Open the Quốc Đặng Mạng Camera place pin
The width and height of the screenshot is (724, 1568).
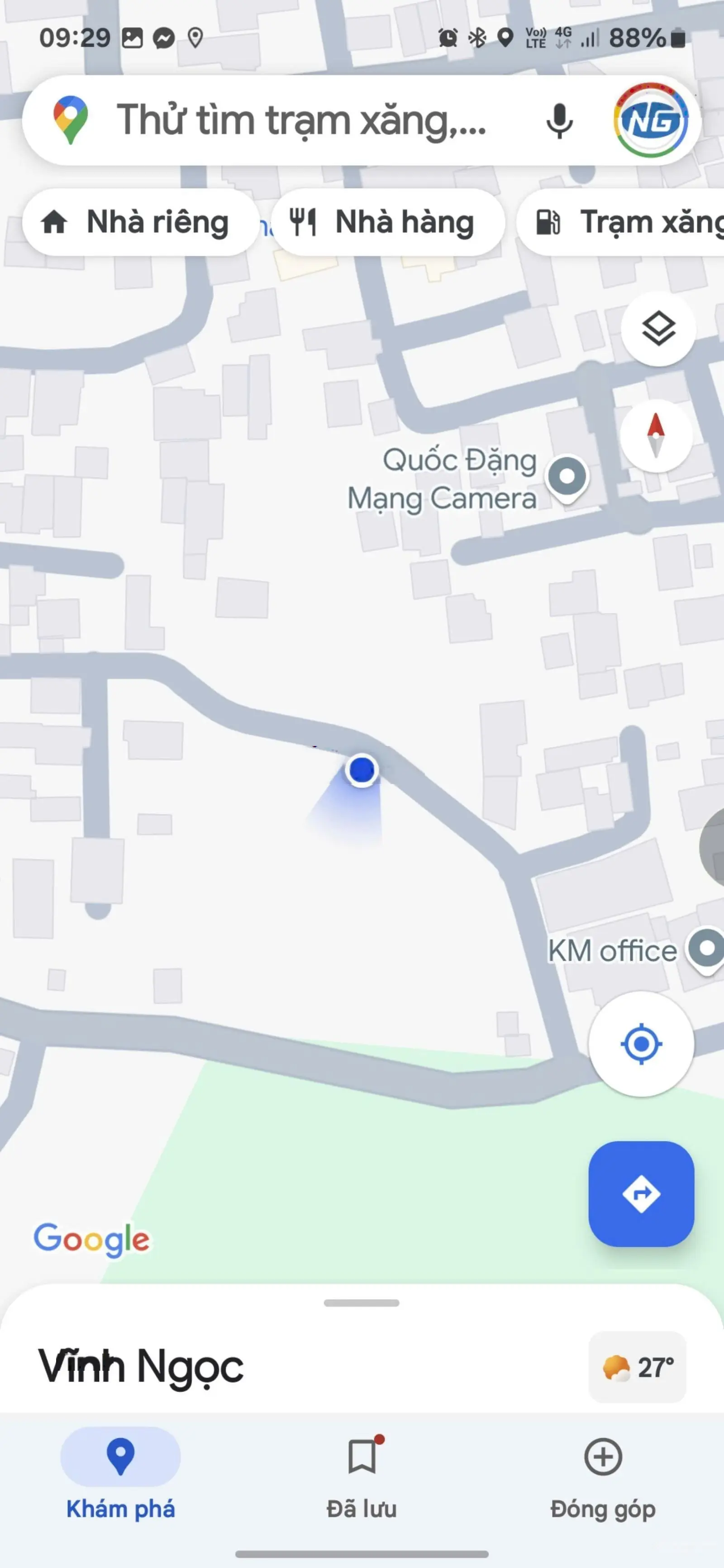click(x=567, y=477)
